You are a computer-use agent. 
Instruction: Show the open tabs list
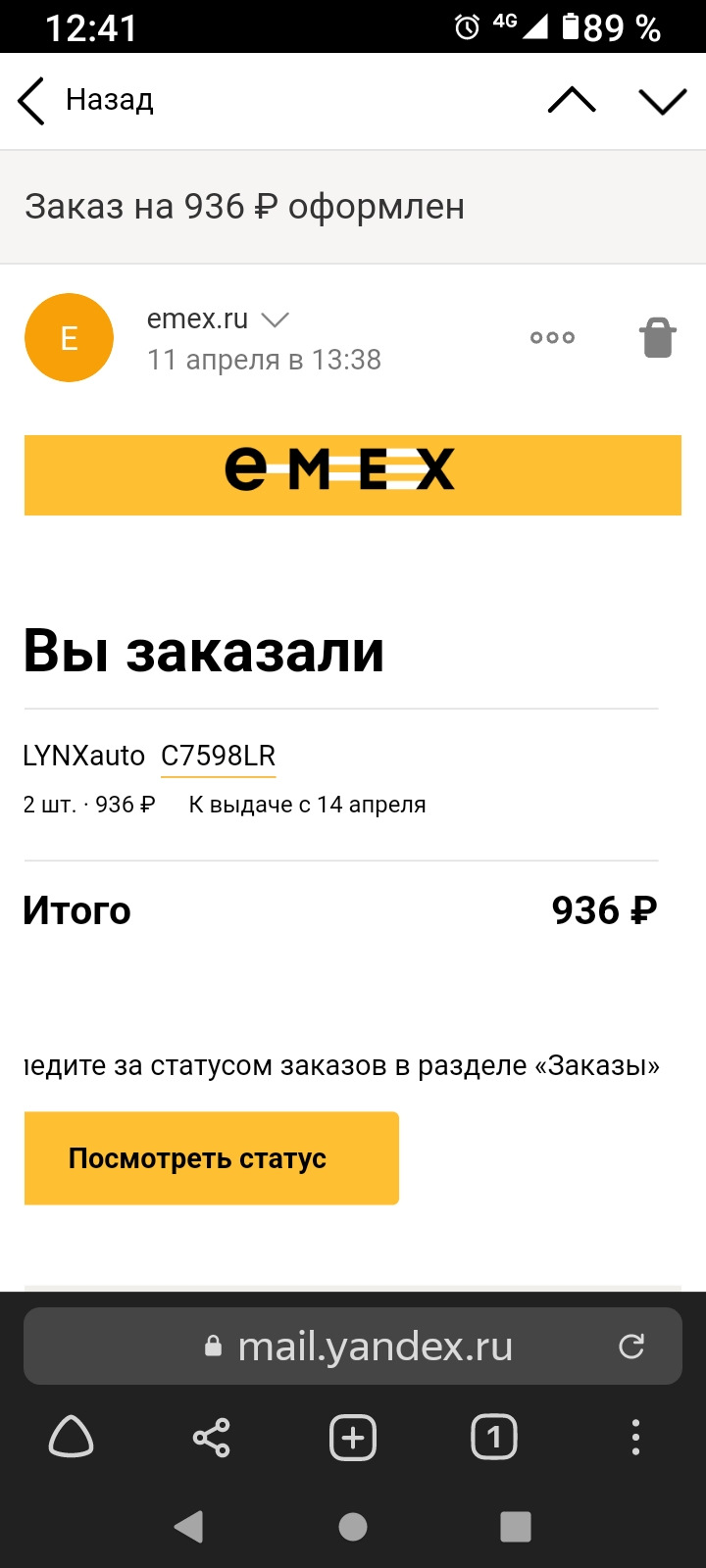click(x=494, y=1438)
